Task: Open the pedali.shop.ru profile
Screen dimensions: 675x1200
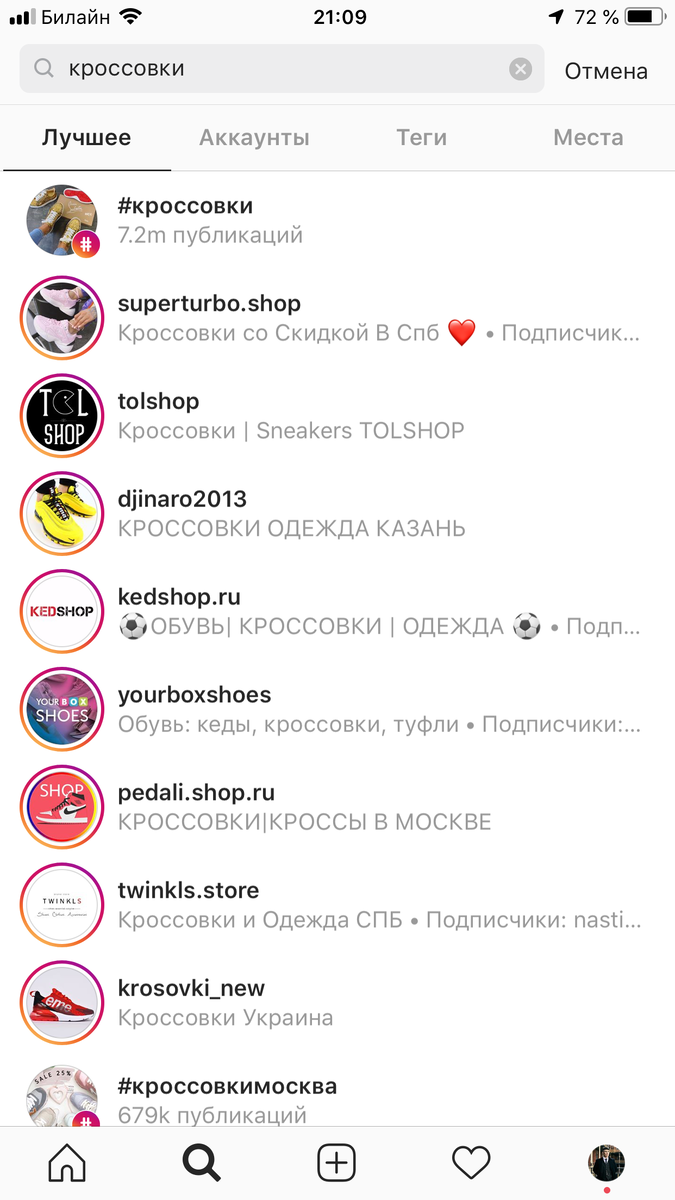Action: click(337, 808)
